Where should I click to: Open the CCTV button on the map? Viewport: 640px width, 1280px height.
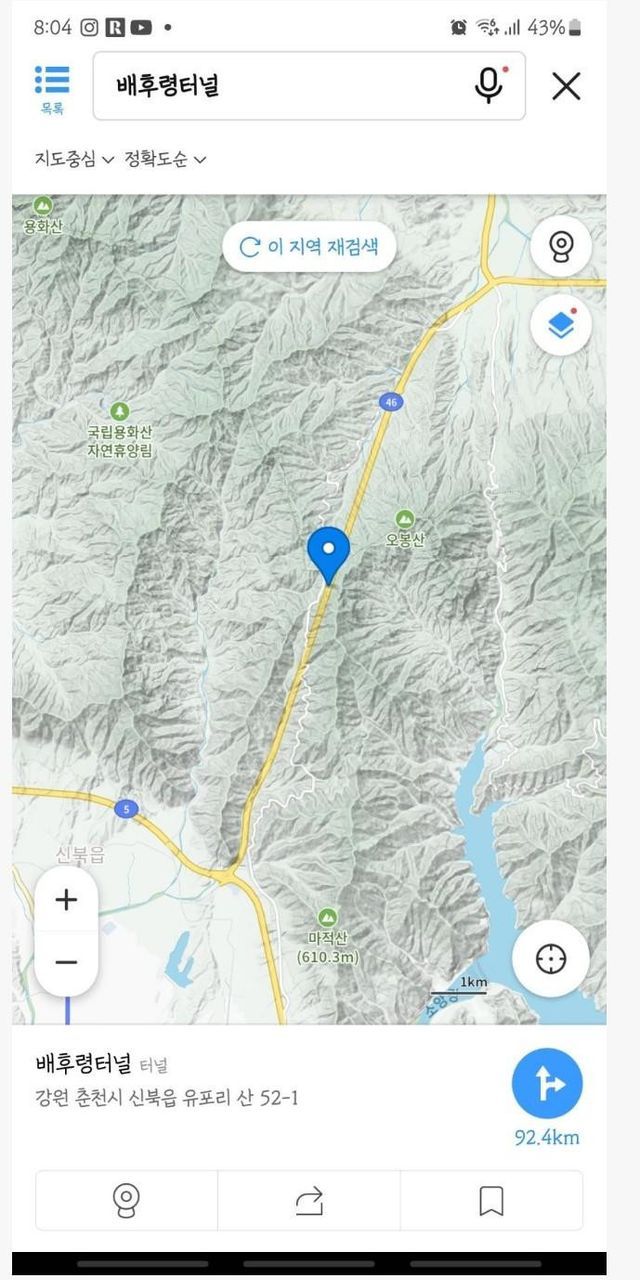pyautogui.click(x=560, y=246)
